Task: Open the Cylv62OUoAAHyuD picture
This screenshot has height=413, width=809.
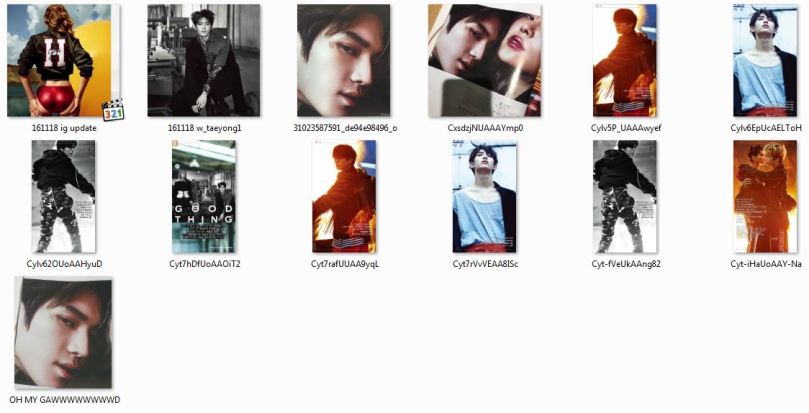Action: click(64, 196)
